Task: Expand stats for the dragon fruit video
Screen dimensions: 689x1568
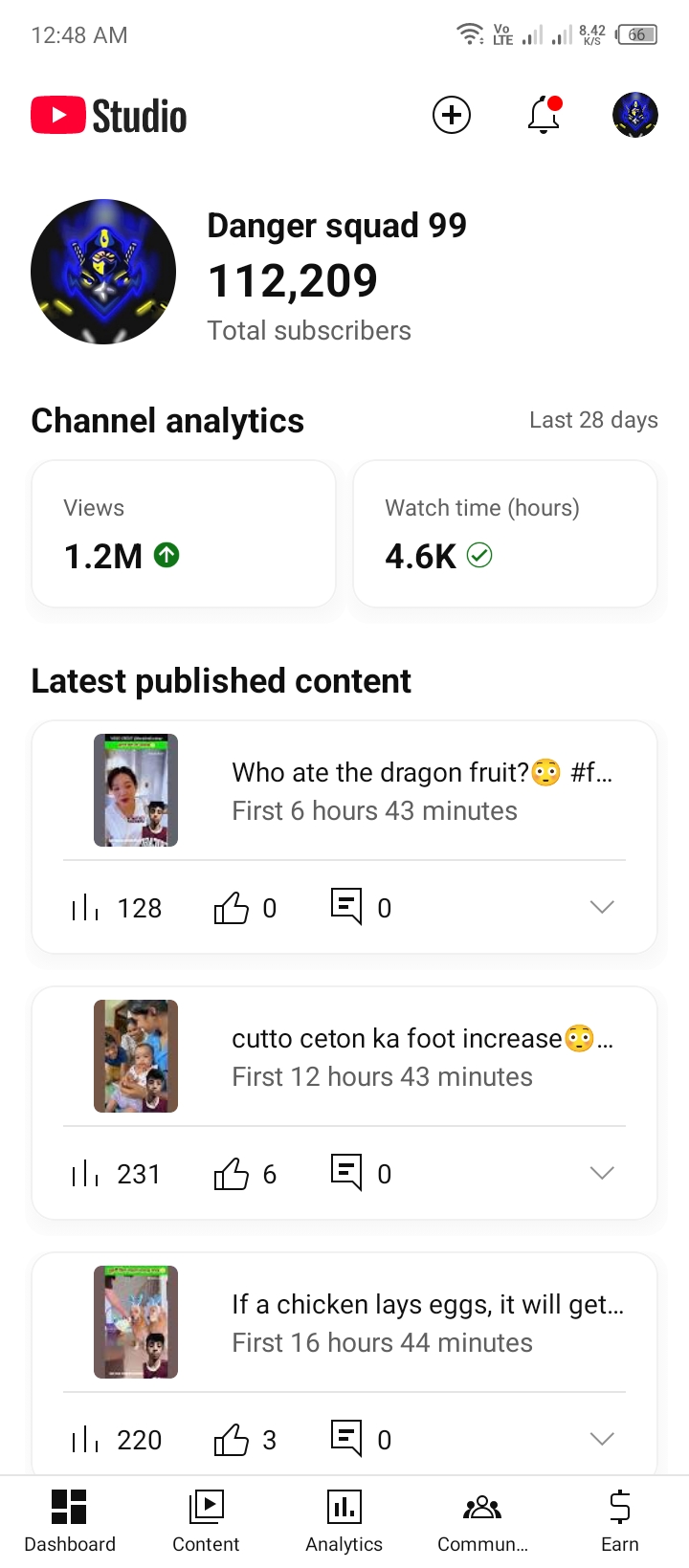Action: (x=602, y=907)
